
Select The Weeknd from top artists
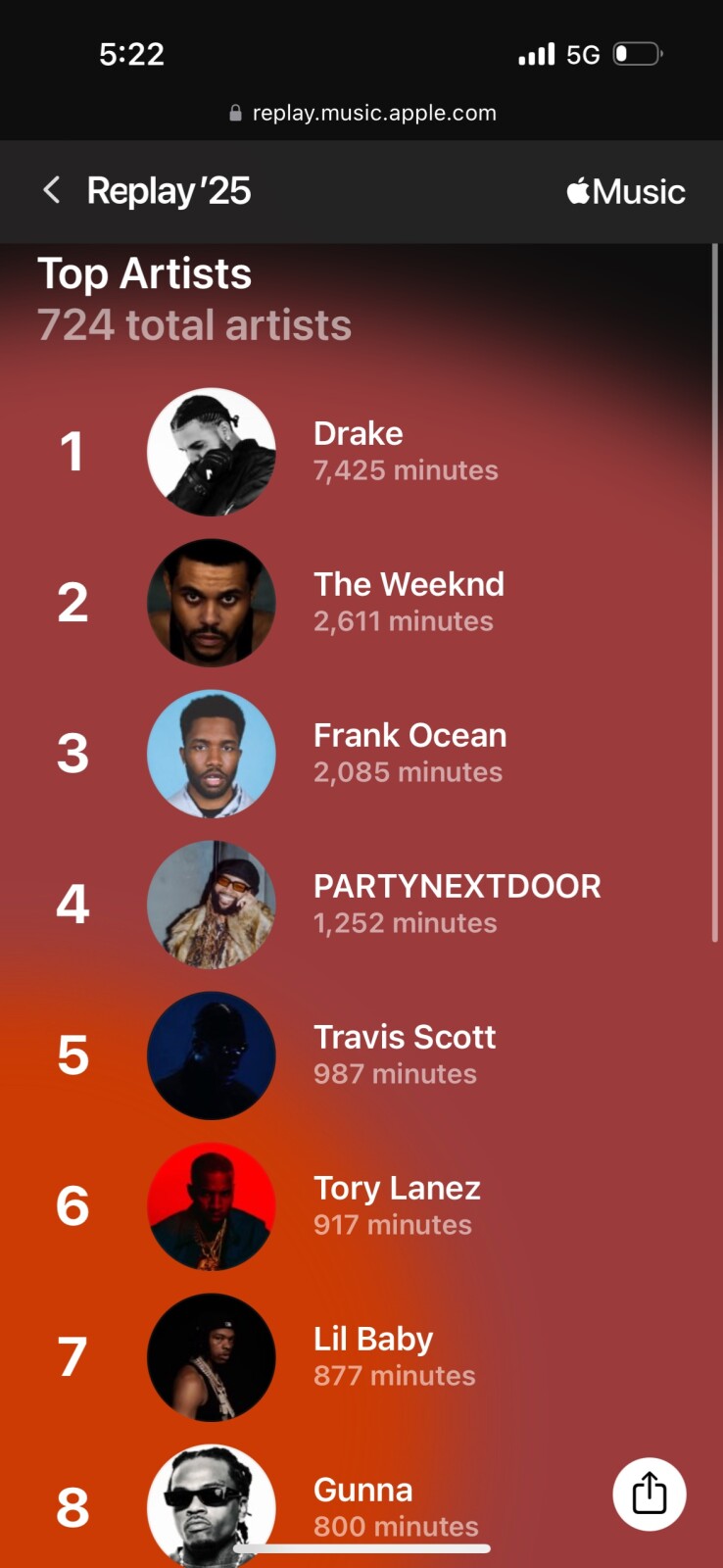coord(408,602)
